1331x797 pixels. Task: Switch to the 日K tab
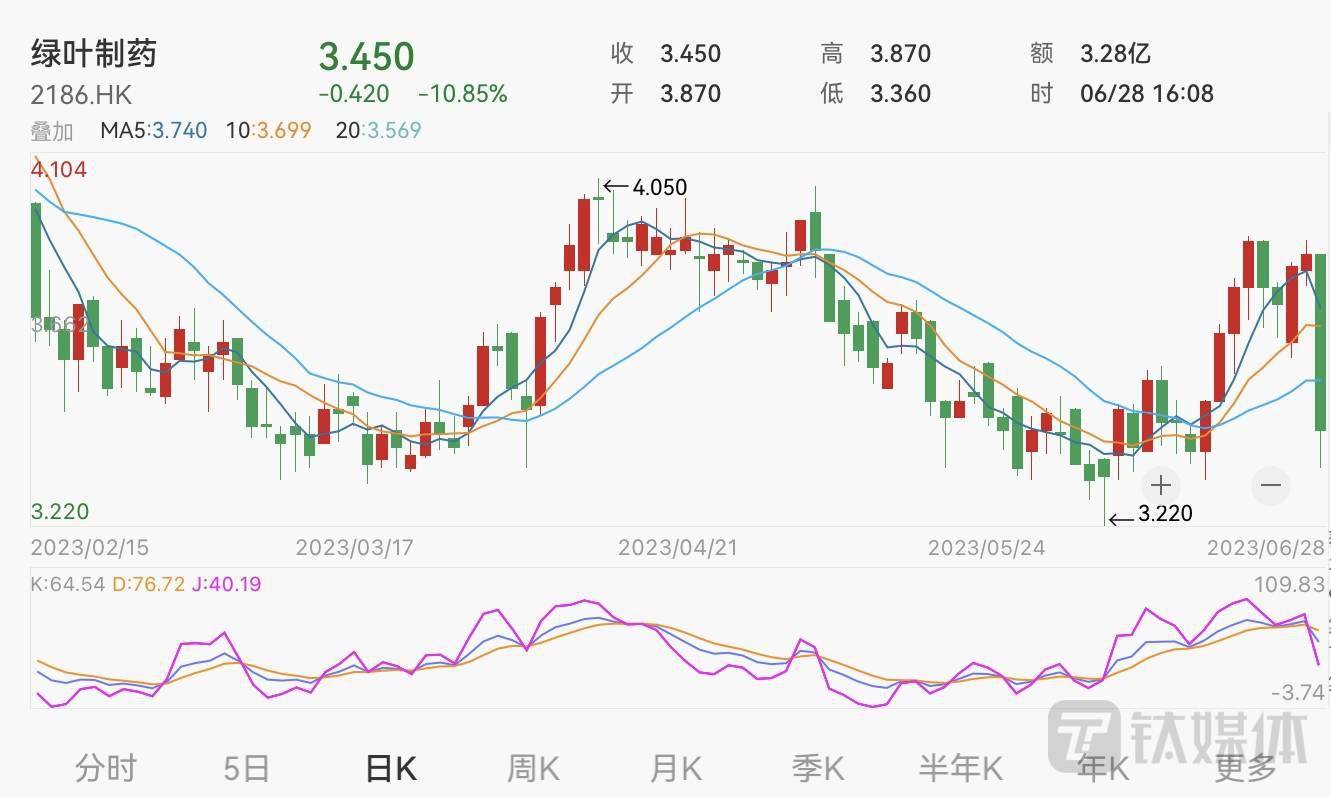click(390, 769)
